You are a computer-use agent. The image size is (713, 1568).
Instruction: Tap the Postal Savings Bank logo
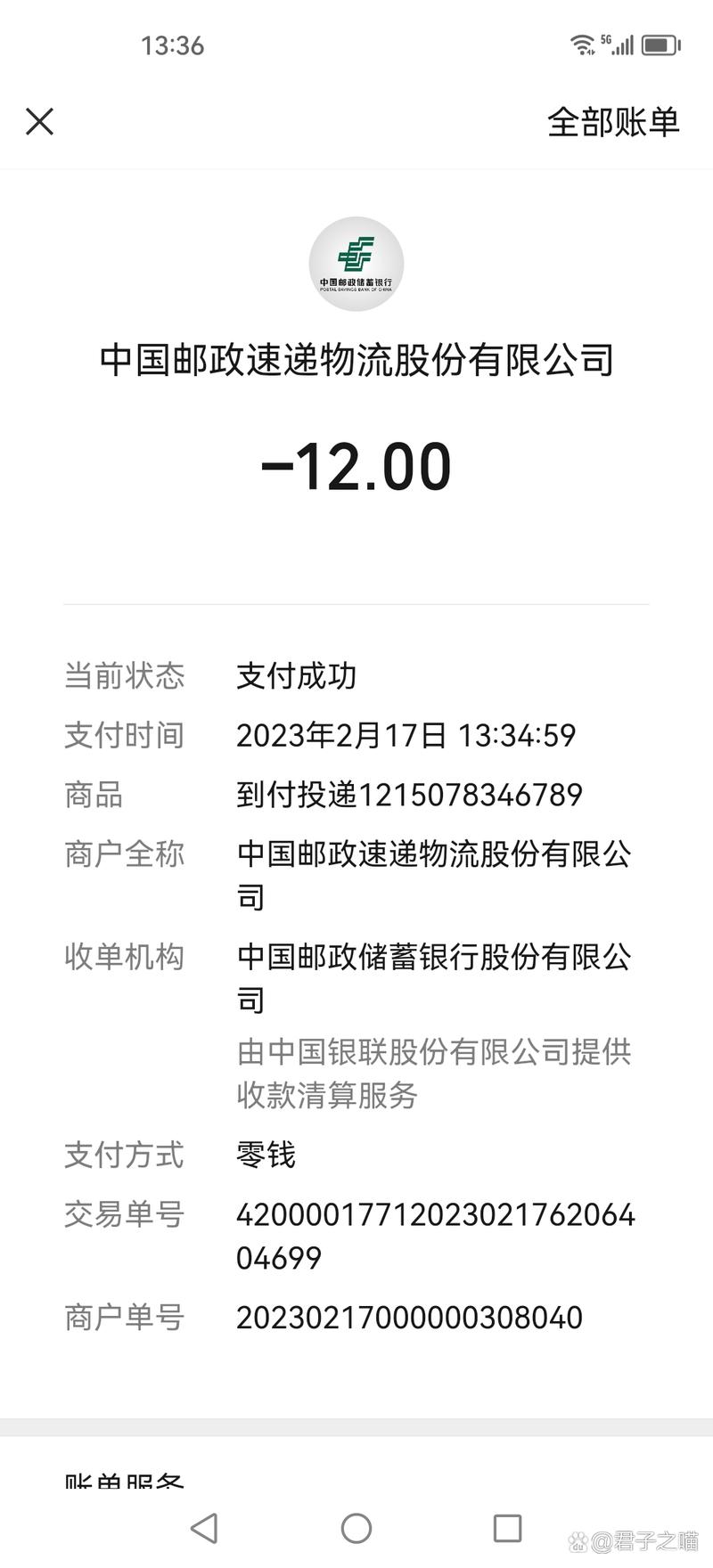point(356,265)
